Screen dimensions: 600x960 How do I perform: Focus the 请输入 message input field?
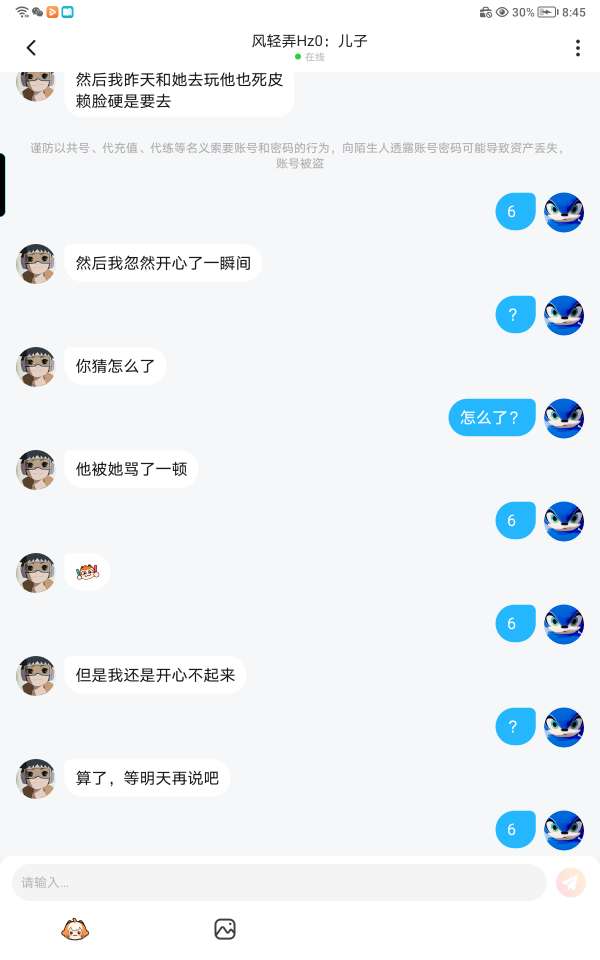(278, 882)
